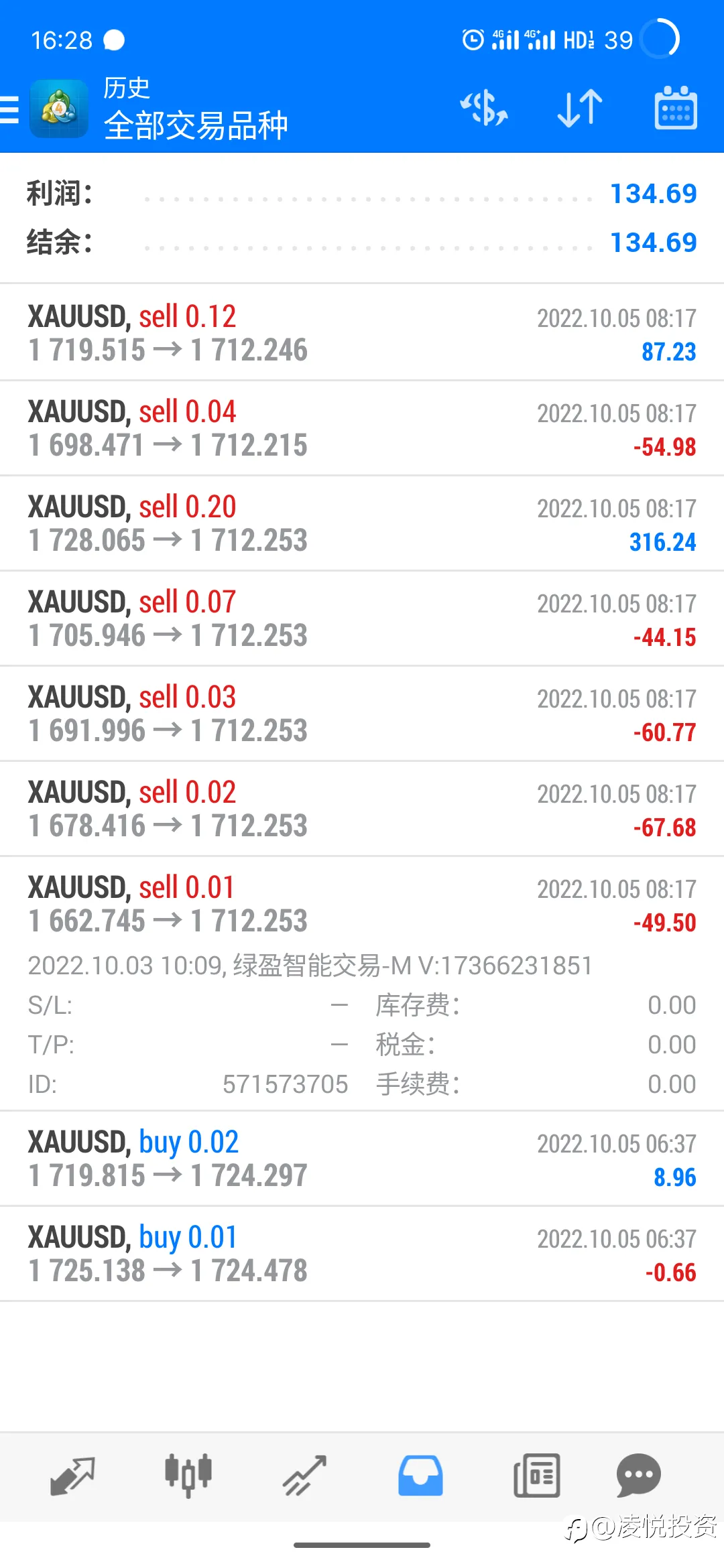This screenshot has width=724, height=1568.
Task: Expand the XAUUSD sell 0.02 trade
Action: pos(362,809)
